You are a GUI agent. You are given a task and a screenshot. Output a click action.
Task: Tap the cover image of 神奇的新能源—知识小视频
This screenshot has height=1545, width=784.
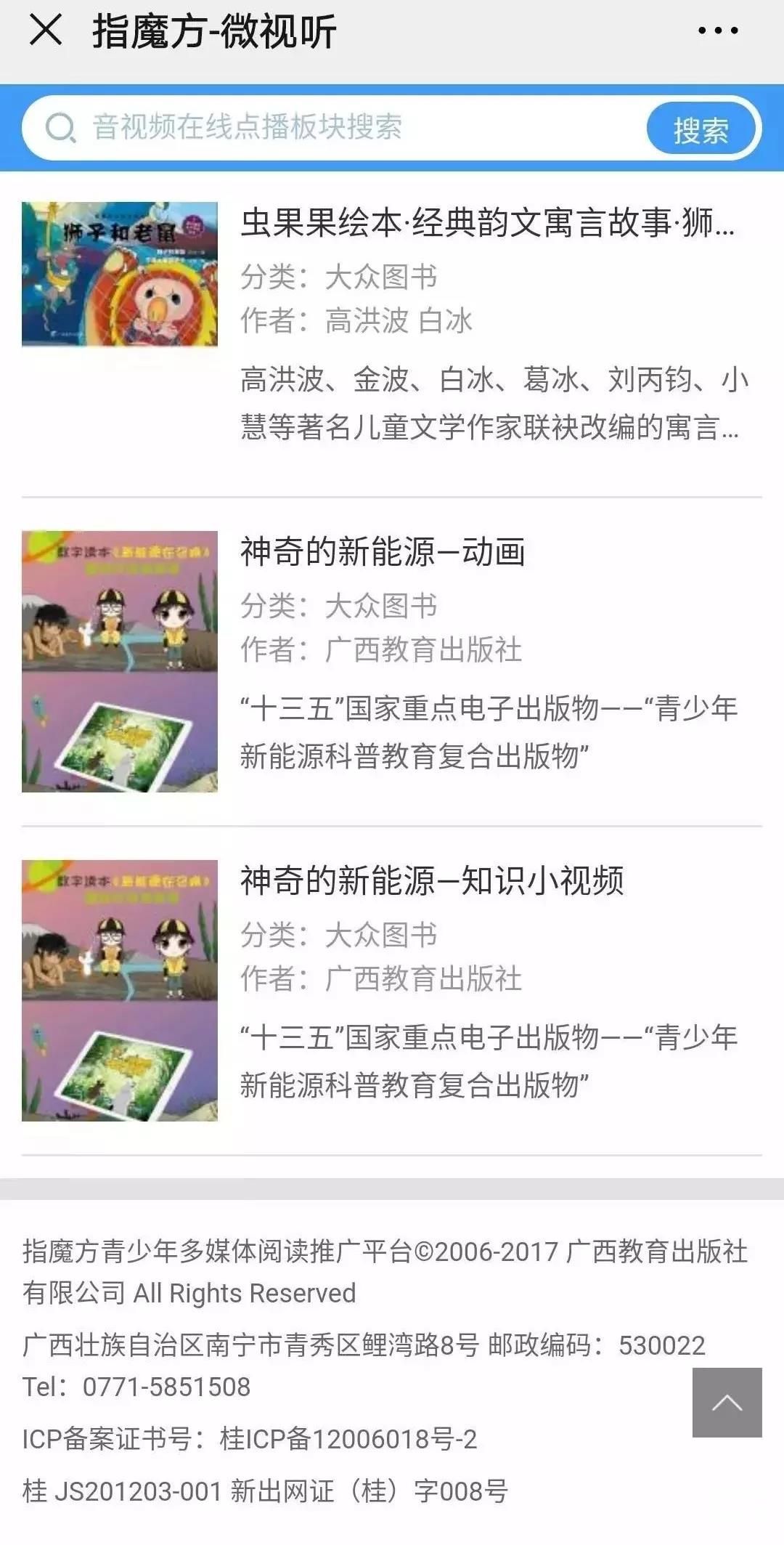(120, 990)
